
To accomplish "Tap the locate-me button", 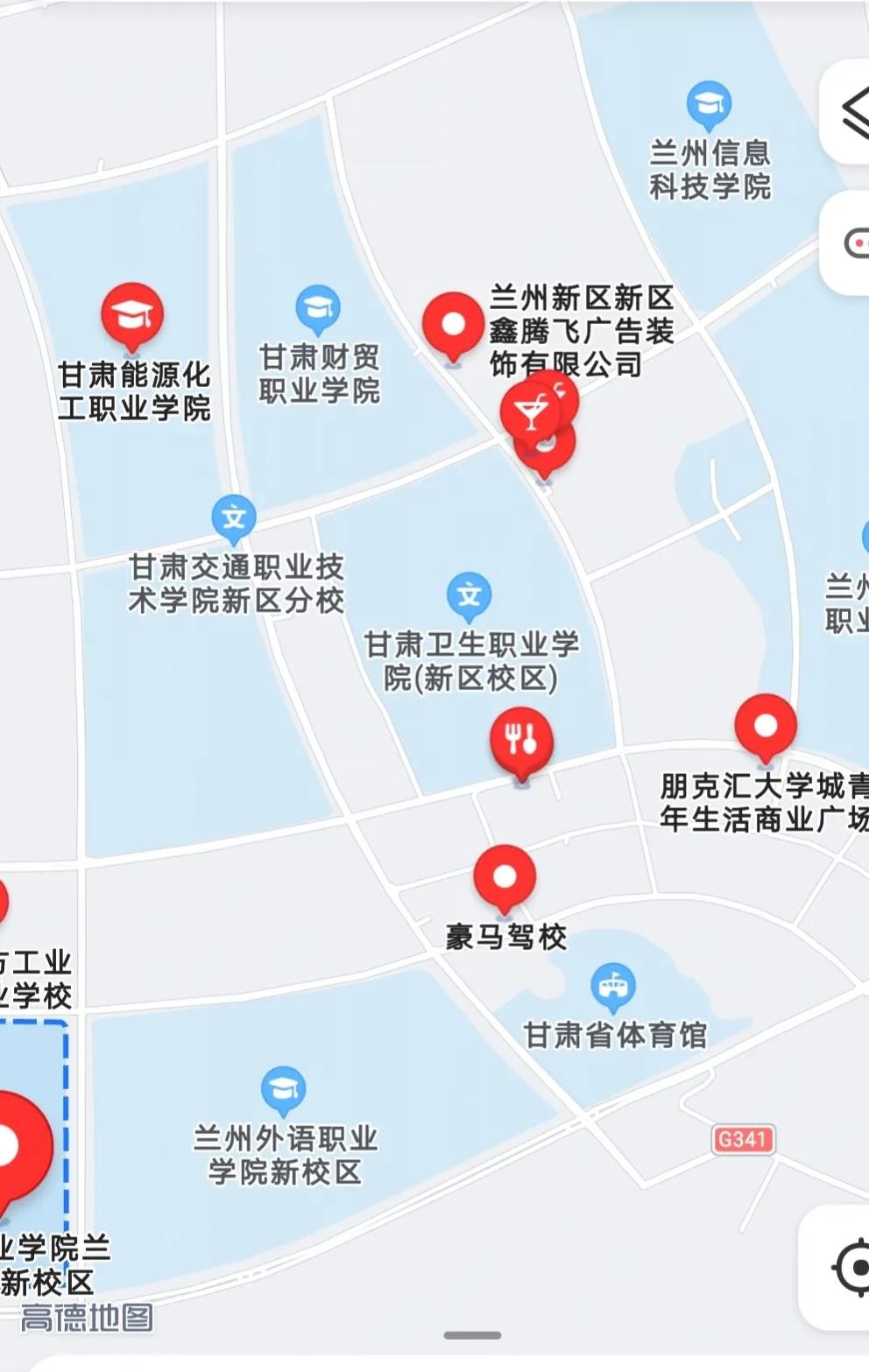I will tap(850, 1266).
